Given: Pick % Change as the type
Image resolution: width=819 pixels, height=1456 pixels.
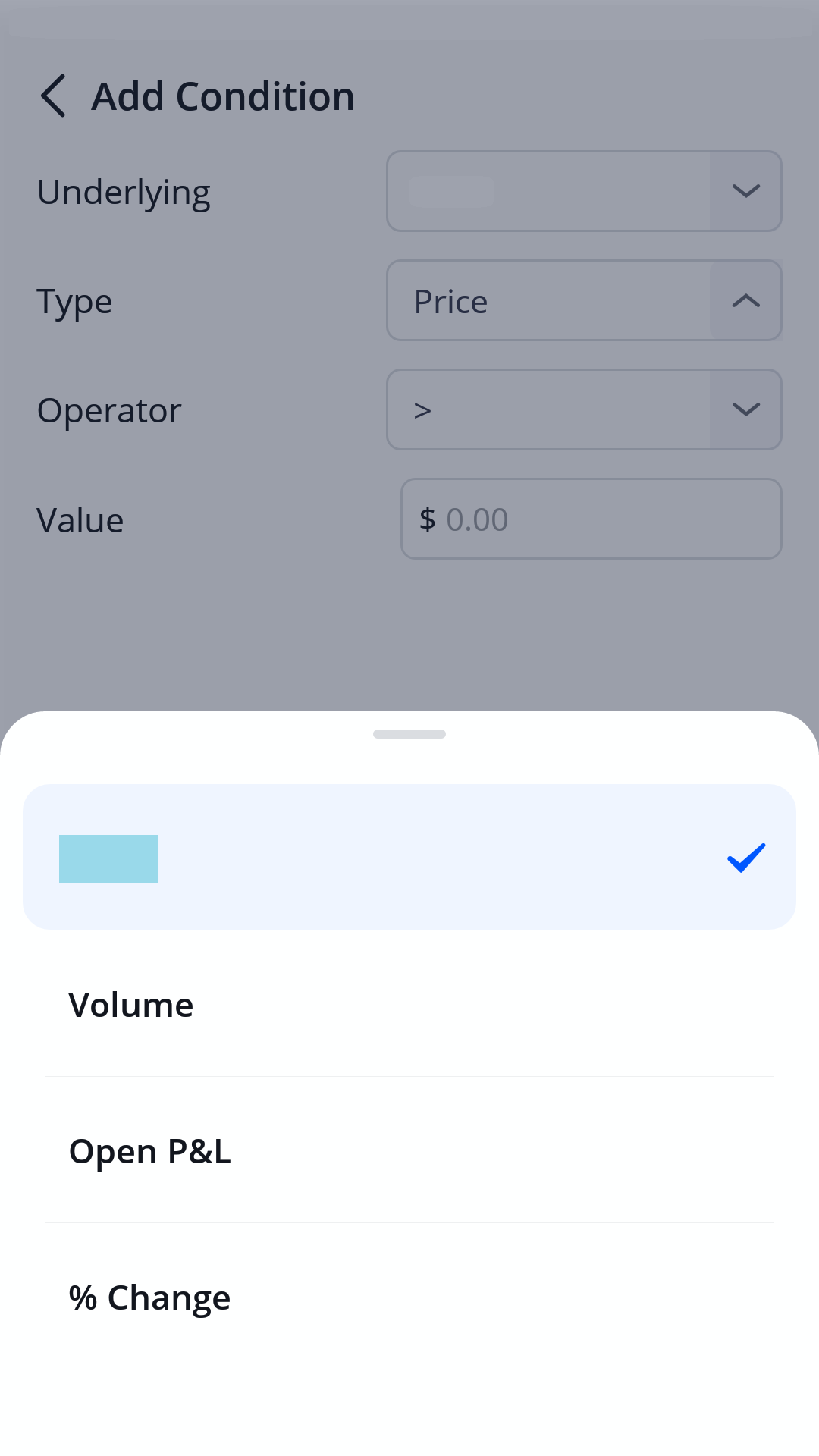Looking at the screenshot, I should [409, 1298].
